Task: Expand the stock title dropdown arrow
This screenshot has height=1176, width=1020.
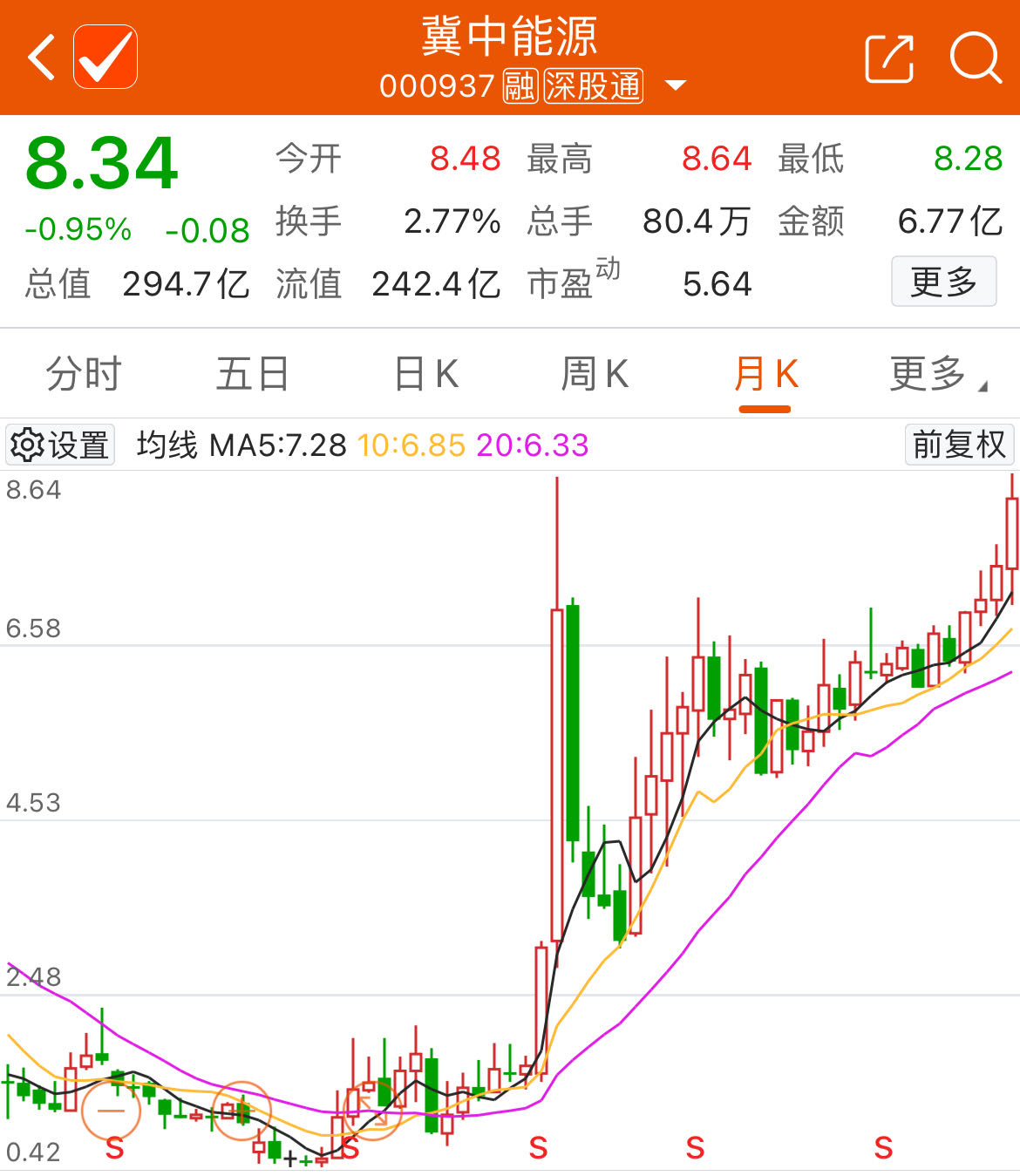Action: coord(675,85)
